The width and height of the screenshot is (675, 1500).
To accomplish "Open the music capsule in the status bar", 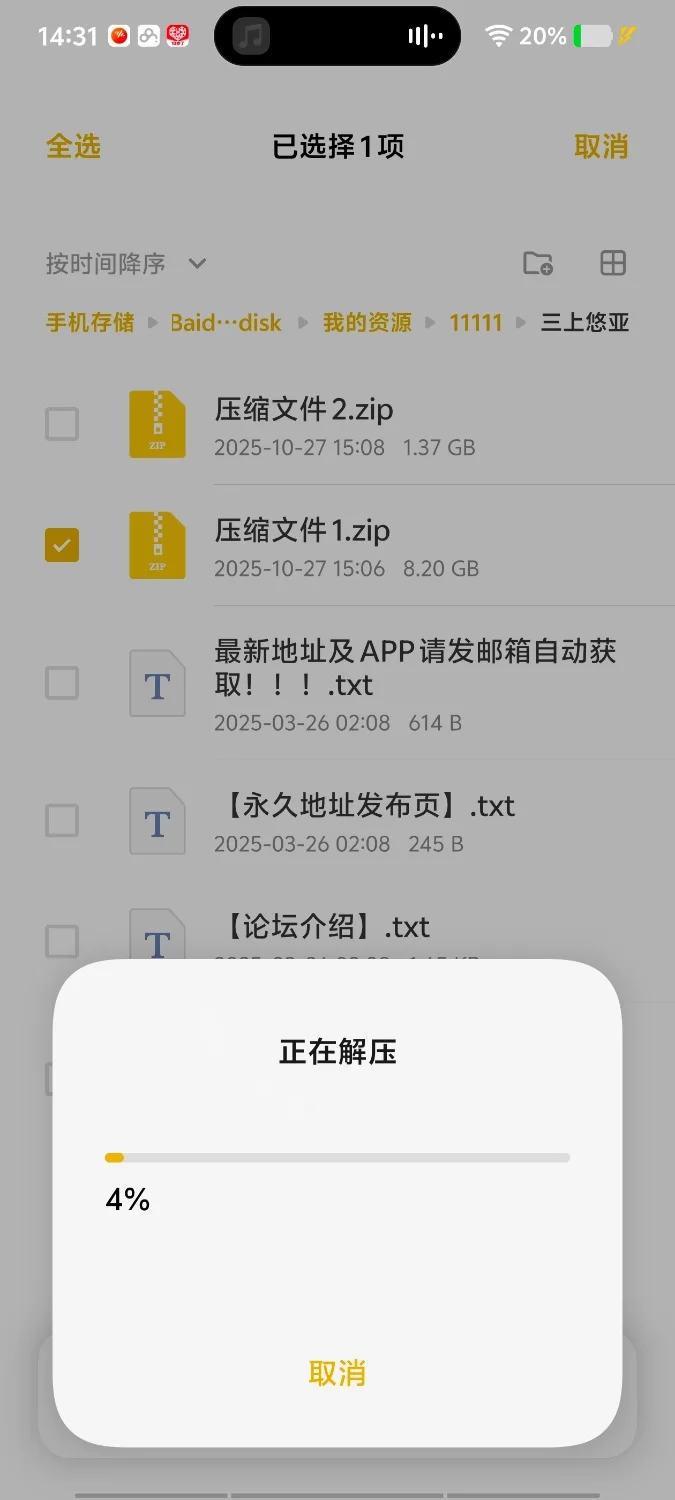I will (x=337, y=37).
